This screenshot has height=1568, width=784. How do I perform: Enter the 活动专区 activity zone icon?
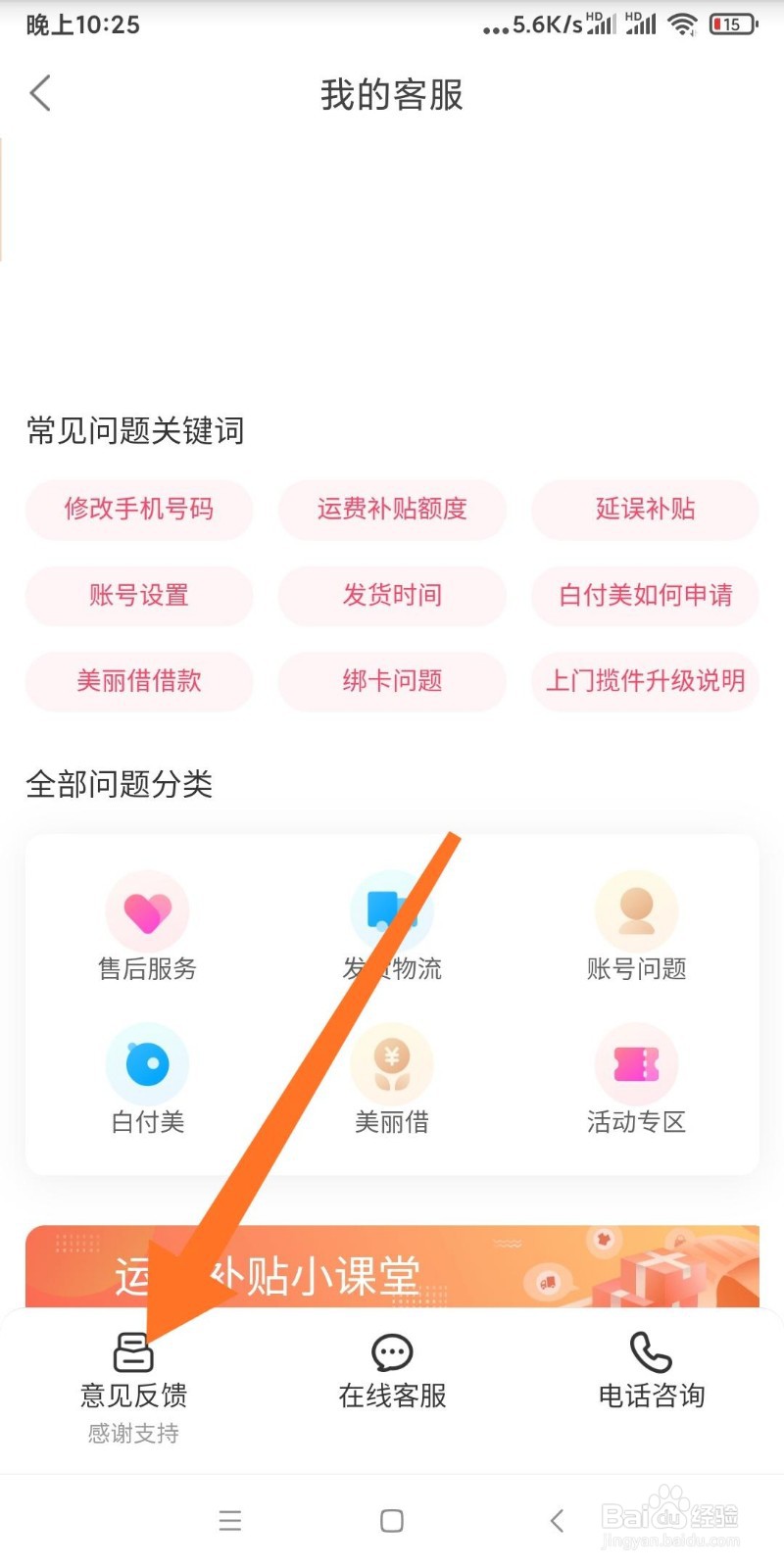point(636,1078)
